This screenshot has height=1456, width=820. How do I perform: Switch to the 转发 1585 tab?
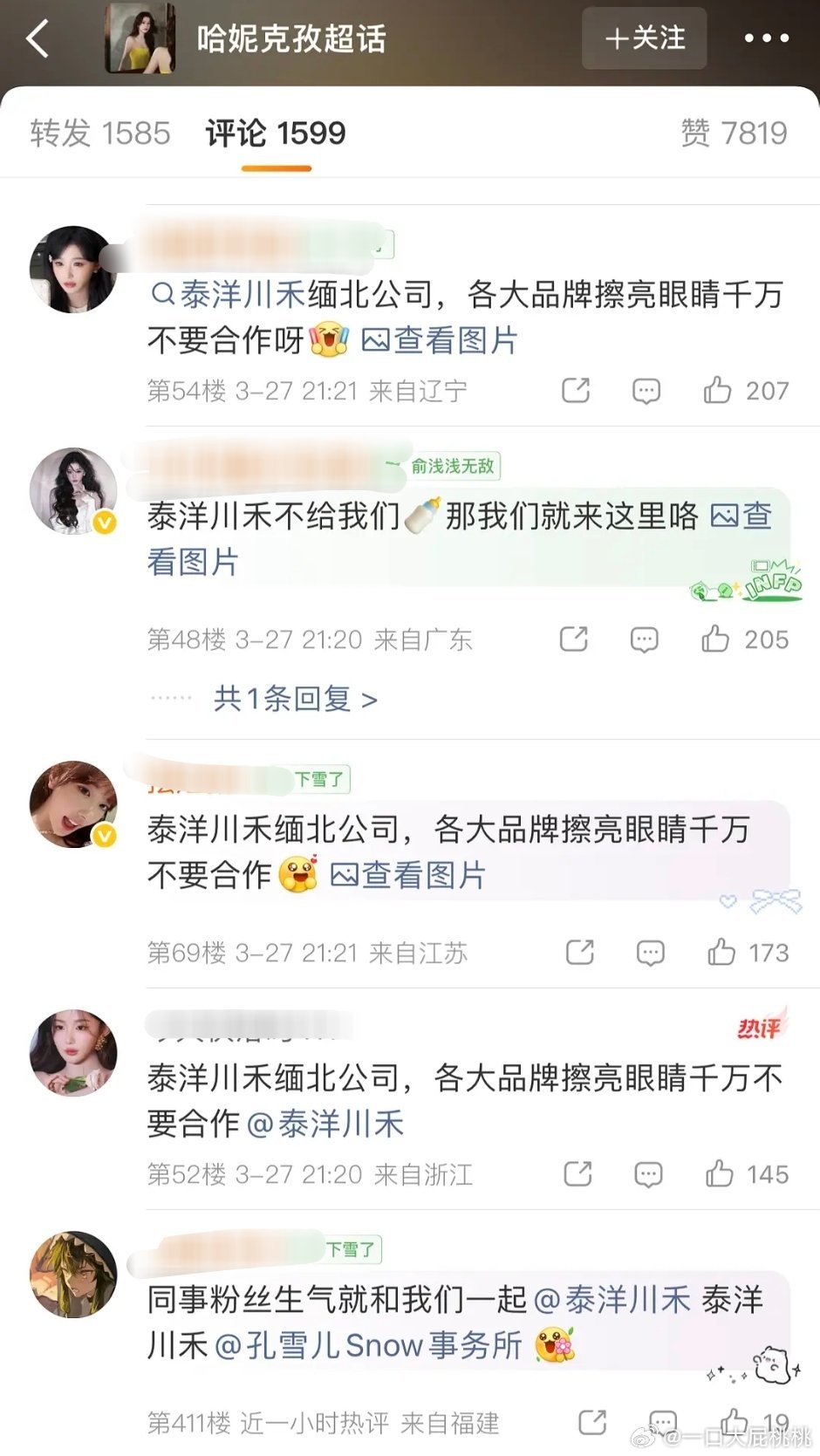pos(101,133)
